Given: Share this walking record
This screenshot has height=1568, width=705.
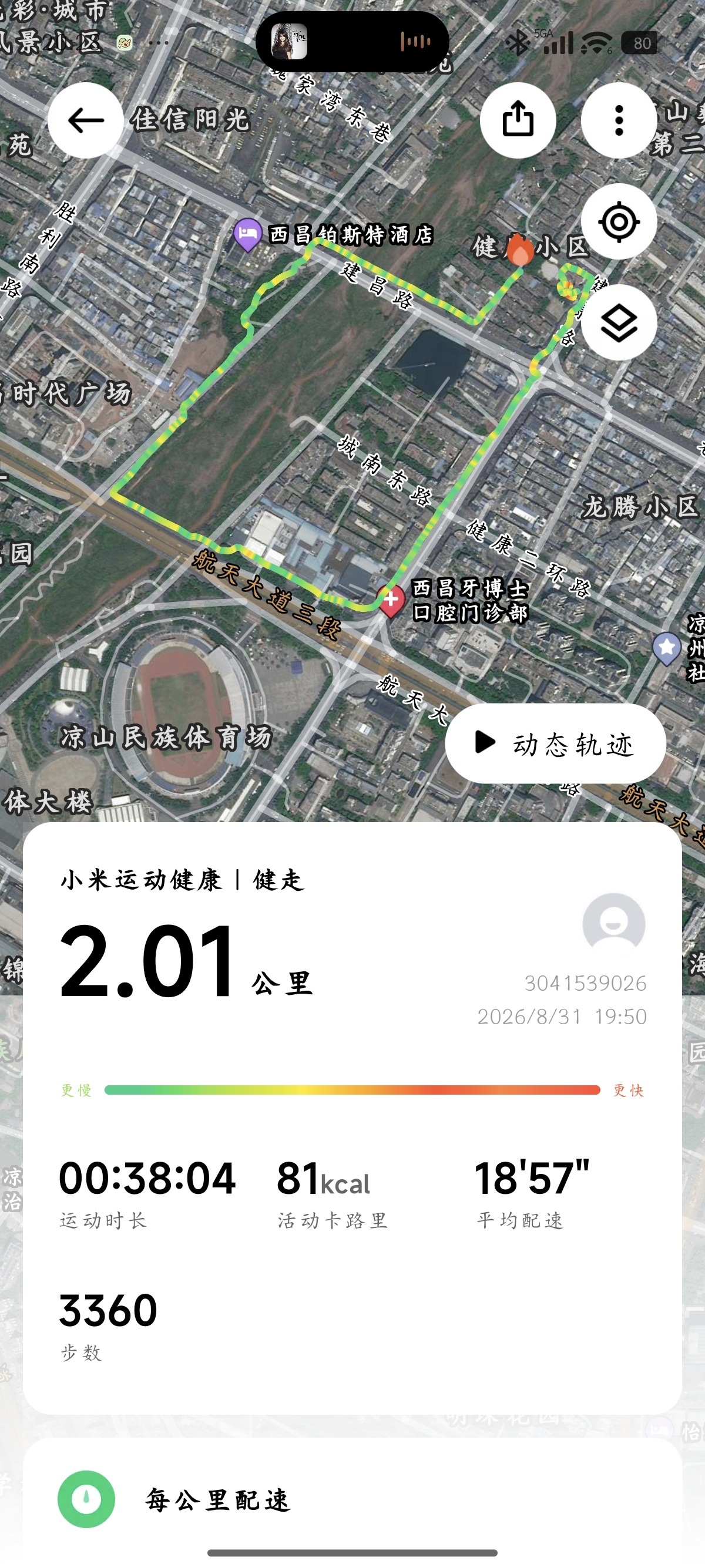Looking at the screenshot, I should coord(518,120).
